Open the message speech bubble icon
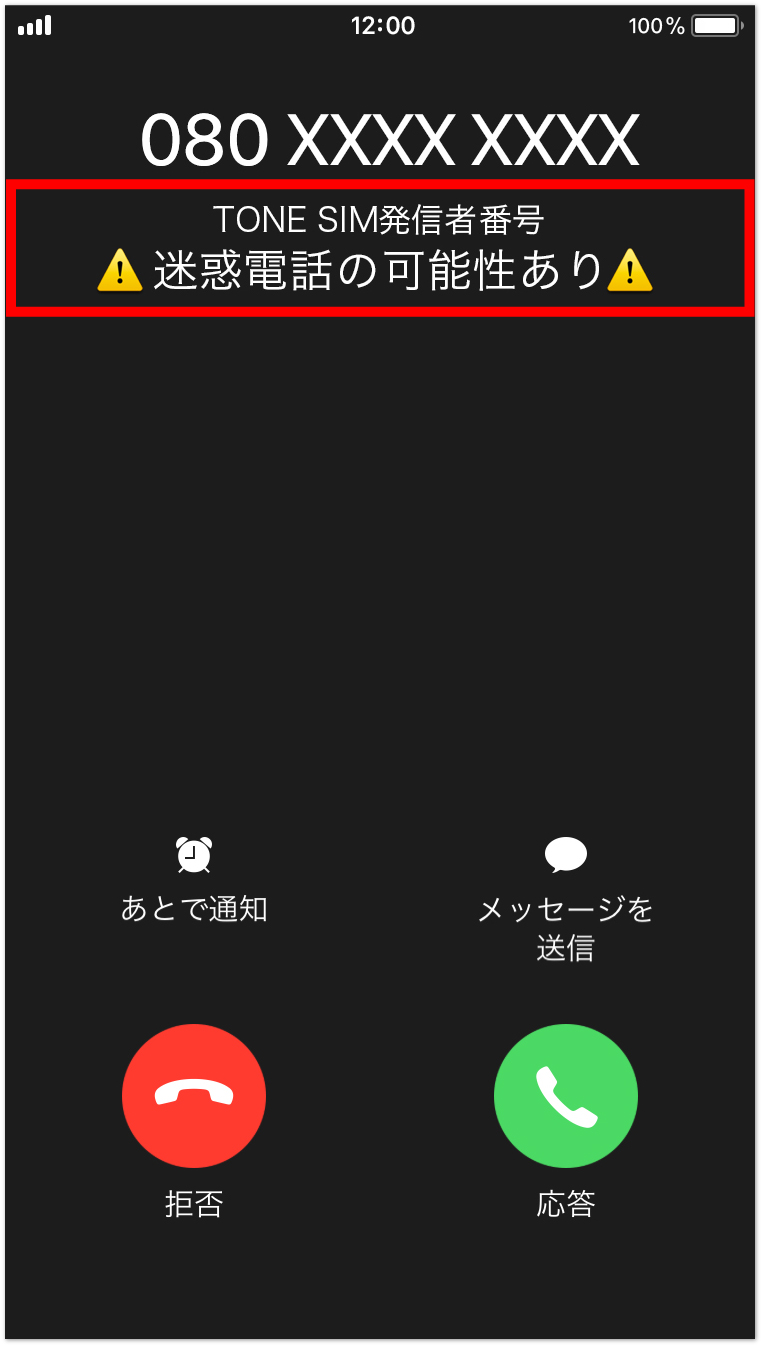Screen dimensions: 762x1346 [x=565, y=852]
